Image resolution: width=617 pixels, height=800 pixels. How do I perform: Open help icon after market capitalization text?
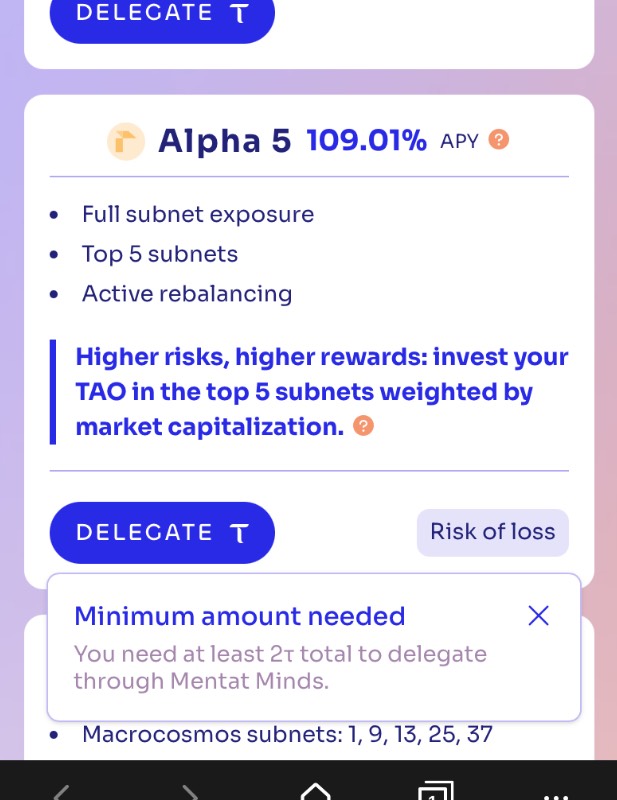click(364, 427)
